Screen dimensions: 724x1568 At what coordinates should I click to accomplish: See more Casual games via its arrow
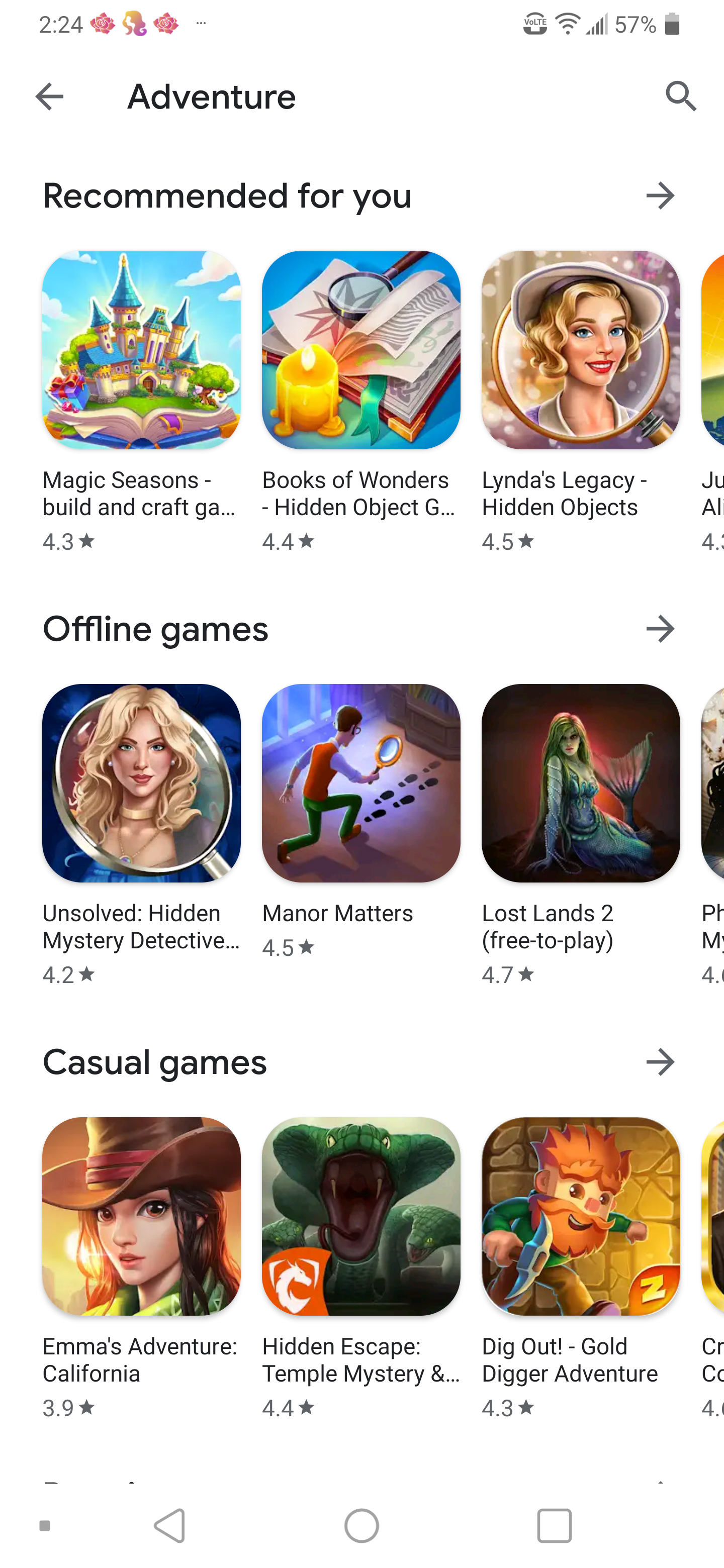point(660,1062)
